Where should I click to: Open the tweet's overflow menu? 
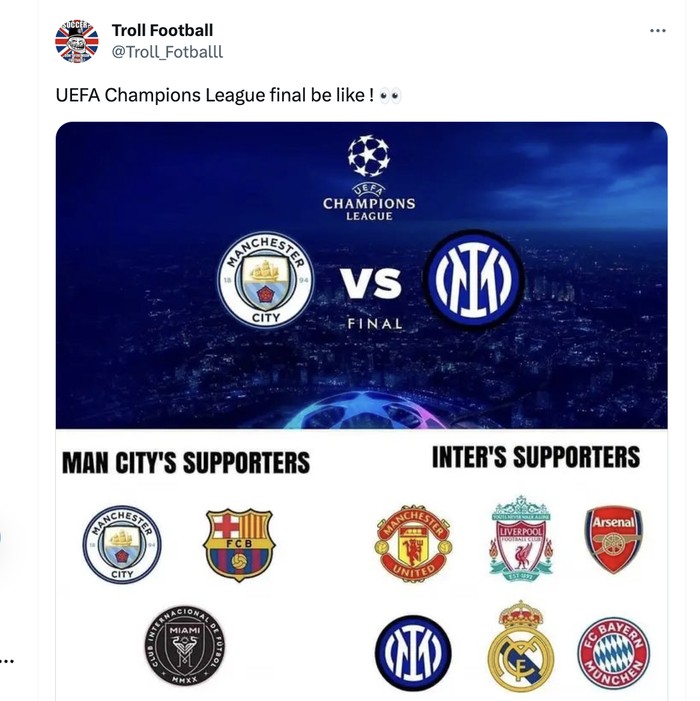[x=657, y=31]
